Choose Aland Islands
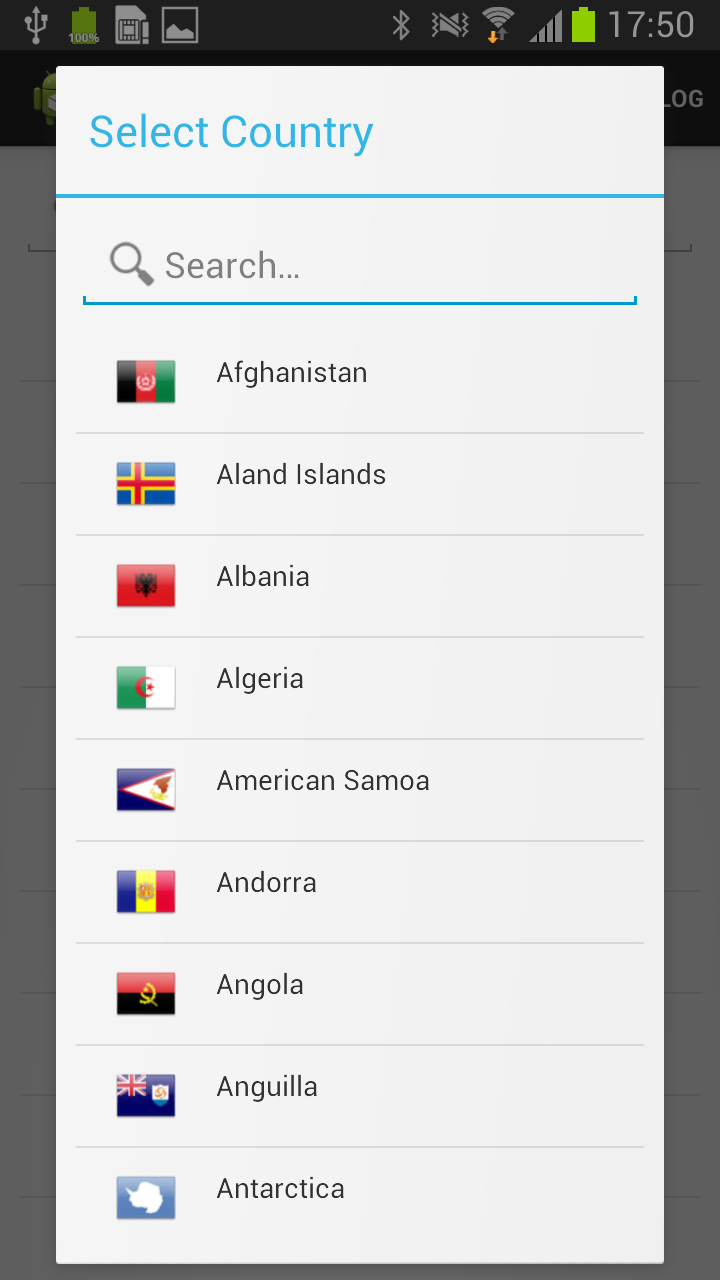Viewport: 720px width, 1280px height. (x=360, y=484)
